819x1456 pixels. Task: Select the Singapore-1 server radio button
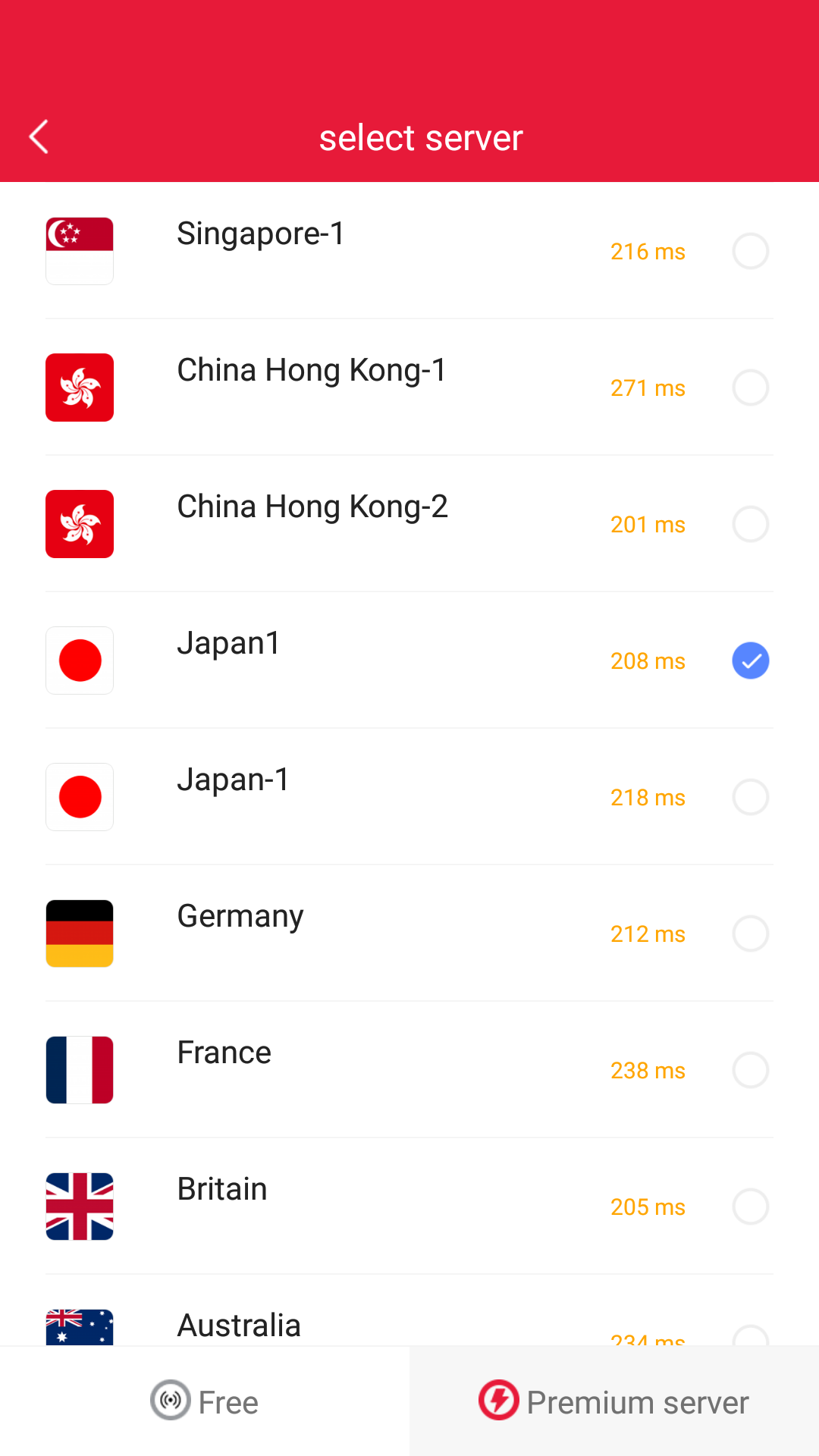click(x=750, y=251)
